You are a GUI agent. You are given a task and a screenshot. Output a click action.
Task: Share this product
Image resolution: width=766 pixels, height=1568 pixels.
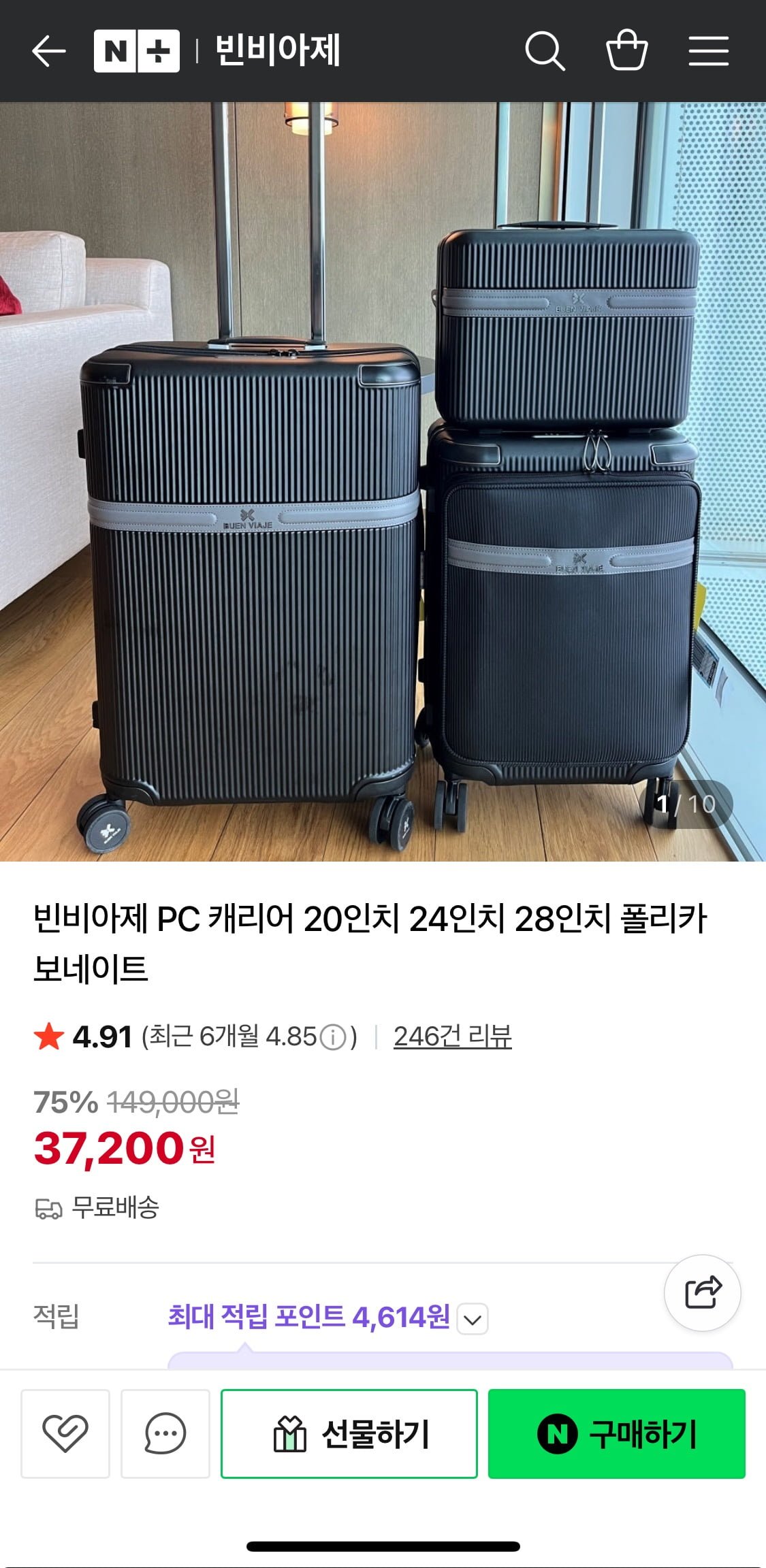(x=702, y=1292)
